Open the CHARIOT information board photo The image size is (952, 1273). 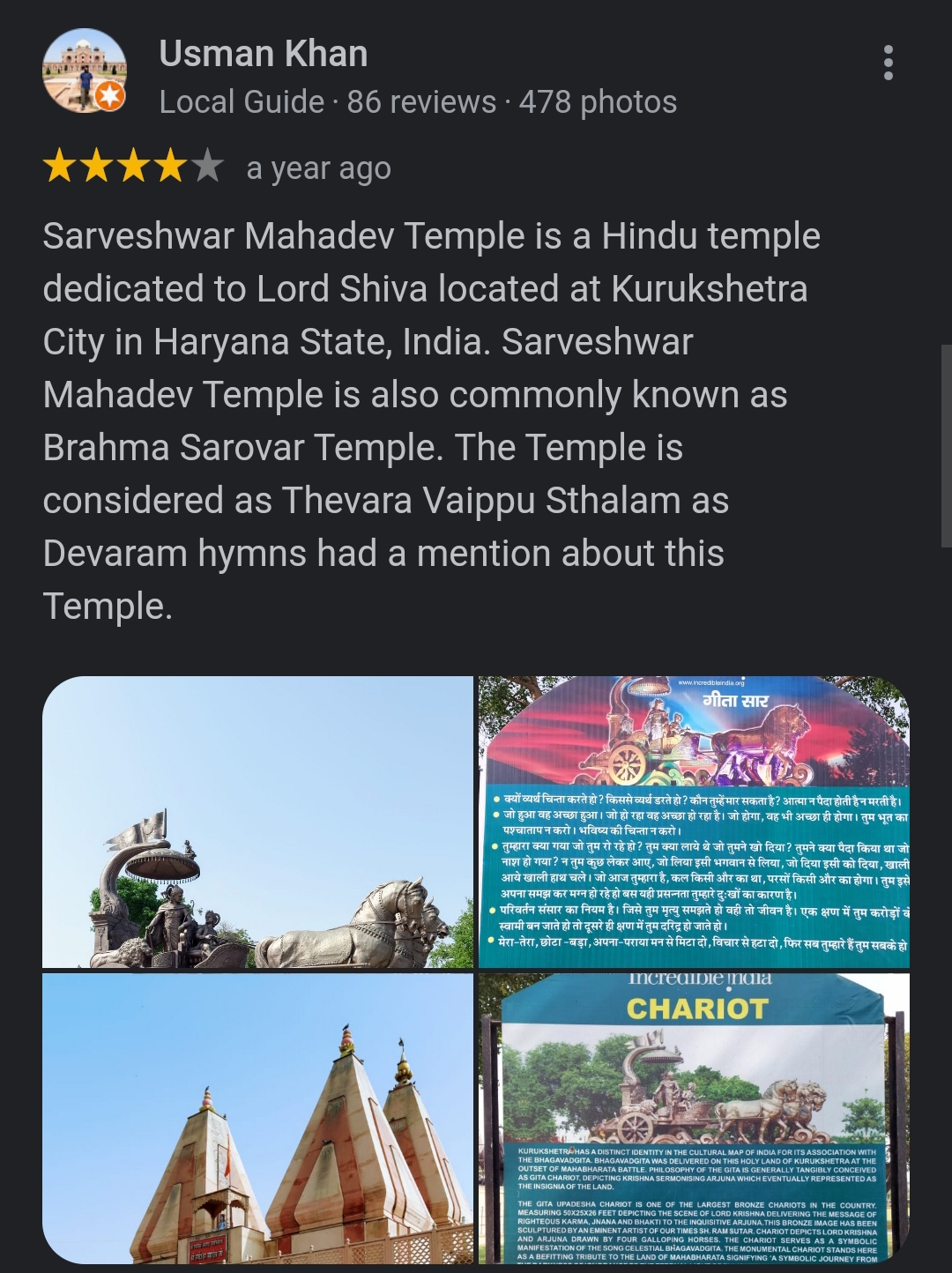pos(693,1118)
